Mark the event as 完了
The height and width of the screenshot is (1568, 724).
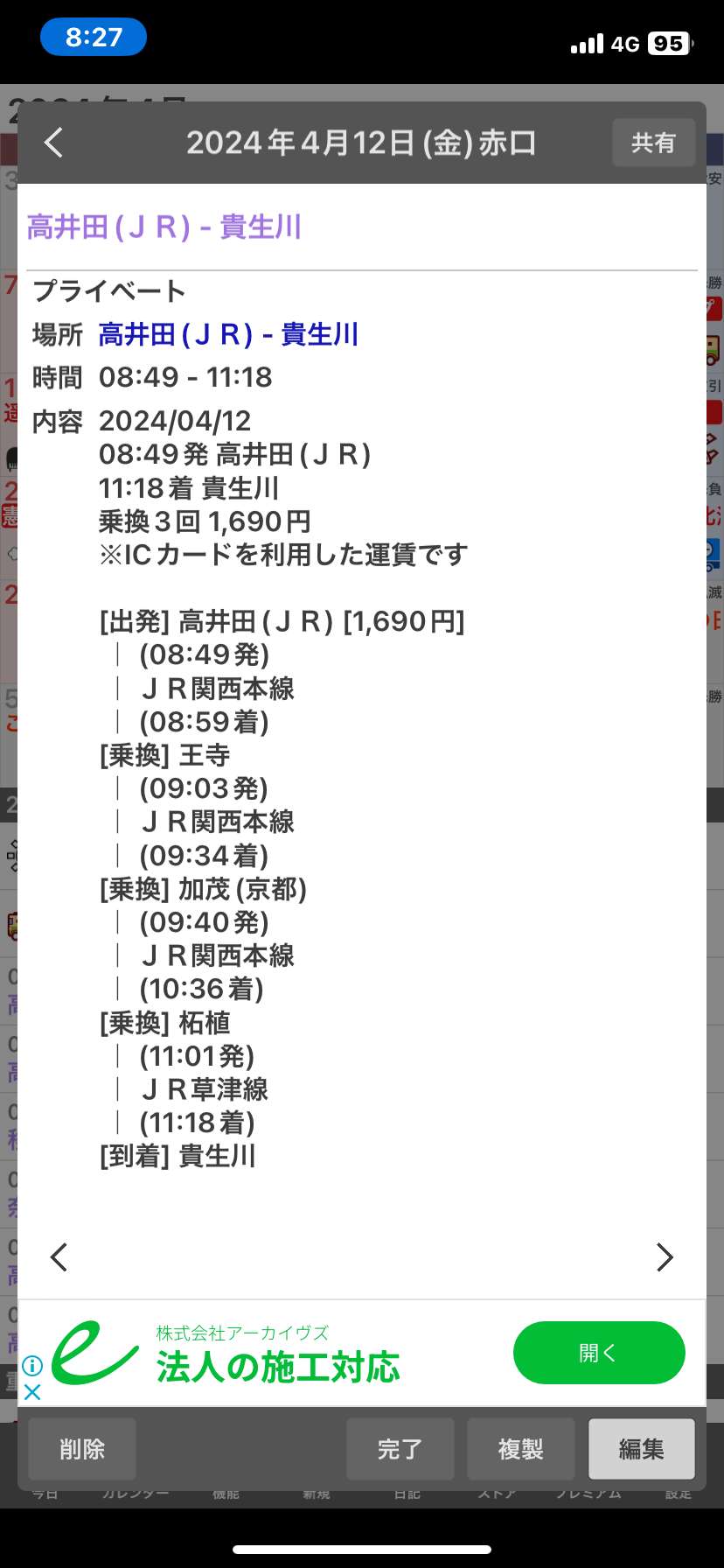coord(400,1449)
